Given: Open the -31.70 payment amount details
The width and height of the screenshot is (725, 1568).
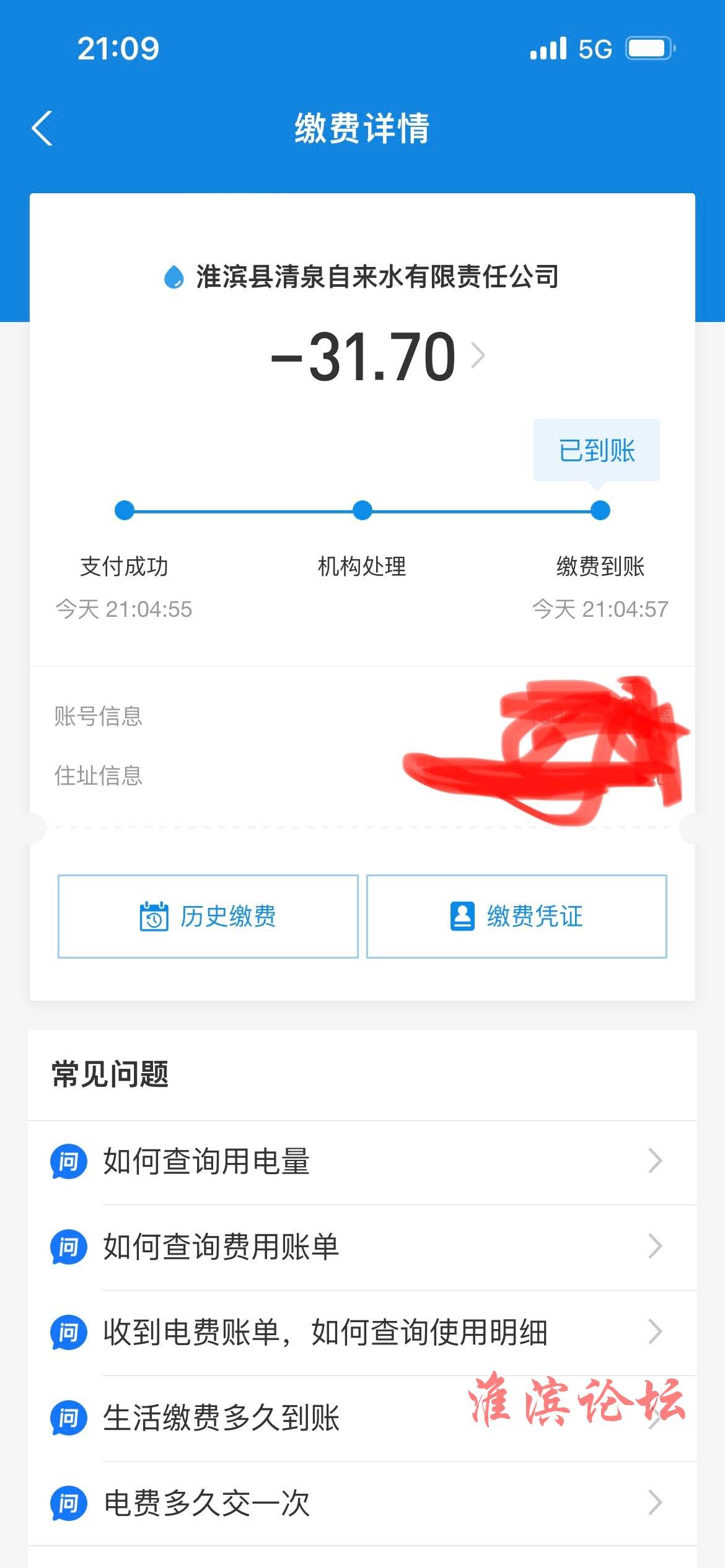Looking at the screenshot, I should pos(378,355).
